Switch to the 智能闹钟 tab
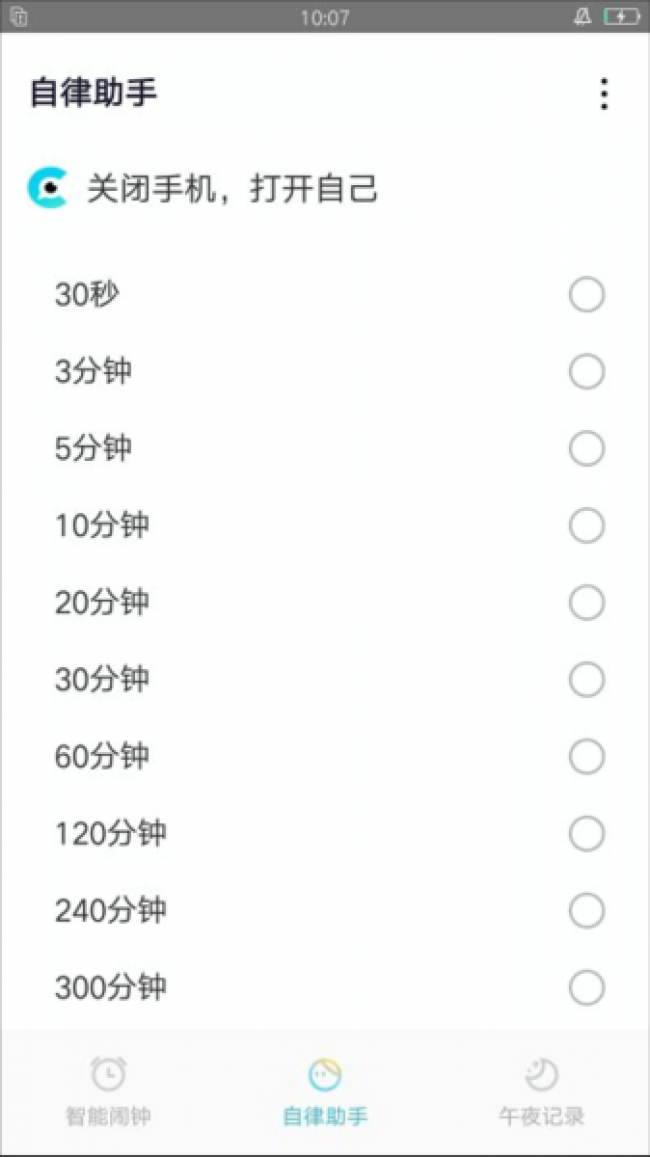 pyautogui.click(x=108, y=1091)
